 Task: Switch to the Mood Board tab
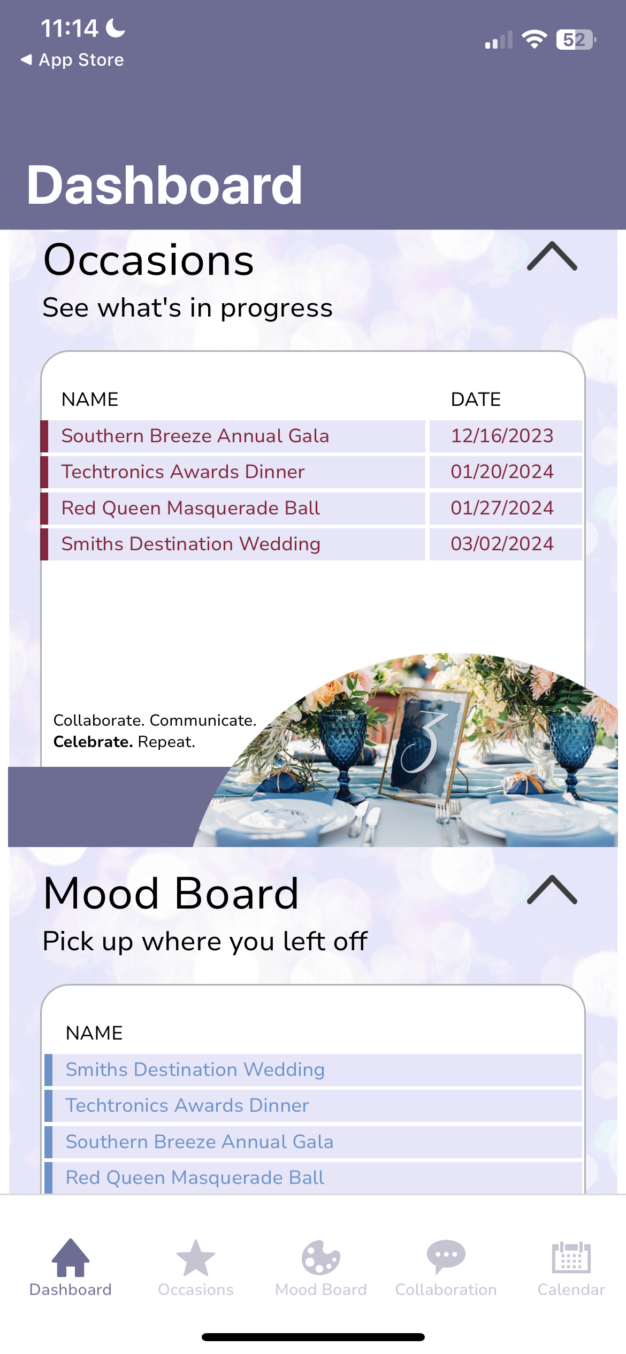[321, 1268]
